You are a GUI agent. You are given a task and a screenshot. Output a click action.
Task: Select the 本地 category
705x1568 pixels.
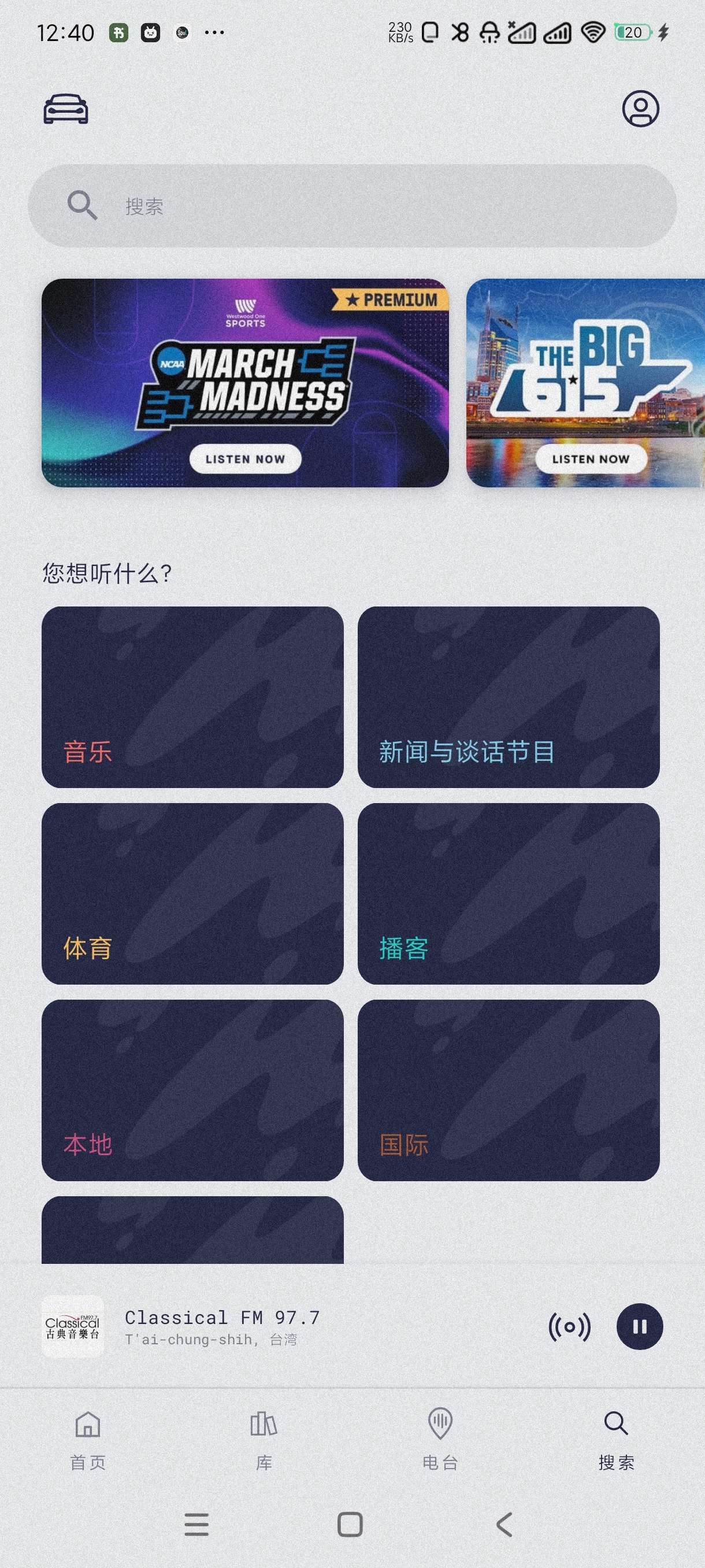(192, 1090)
